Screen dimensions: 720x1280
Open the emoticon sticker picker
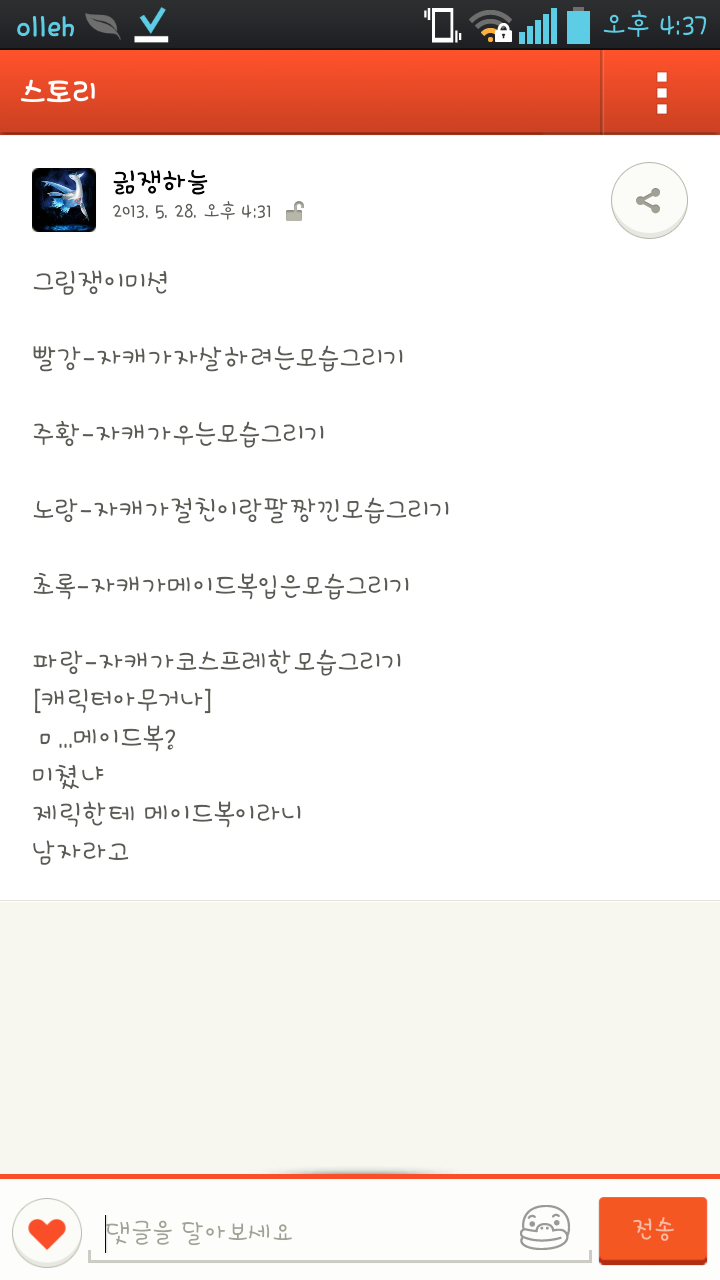(x=545, y=1229)
